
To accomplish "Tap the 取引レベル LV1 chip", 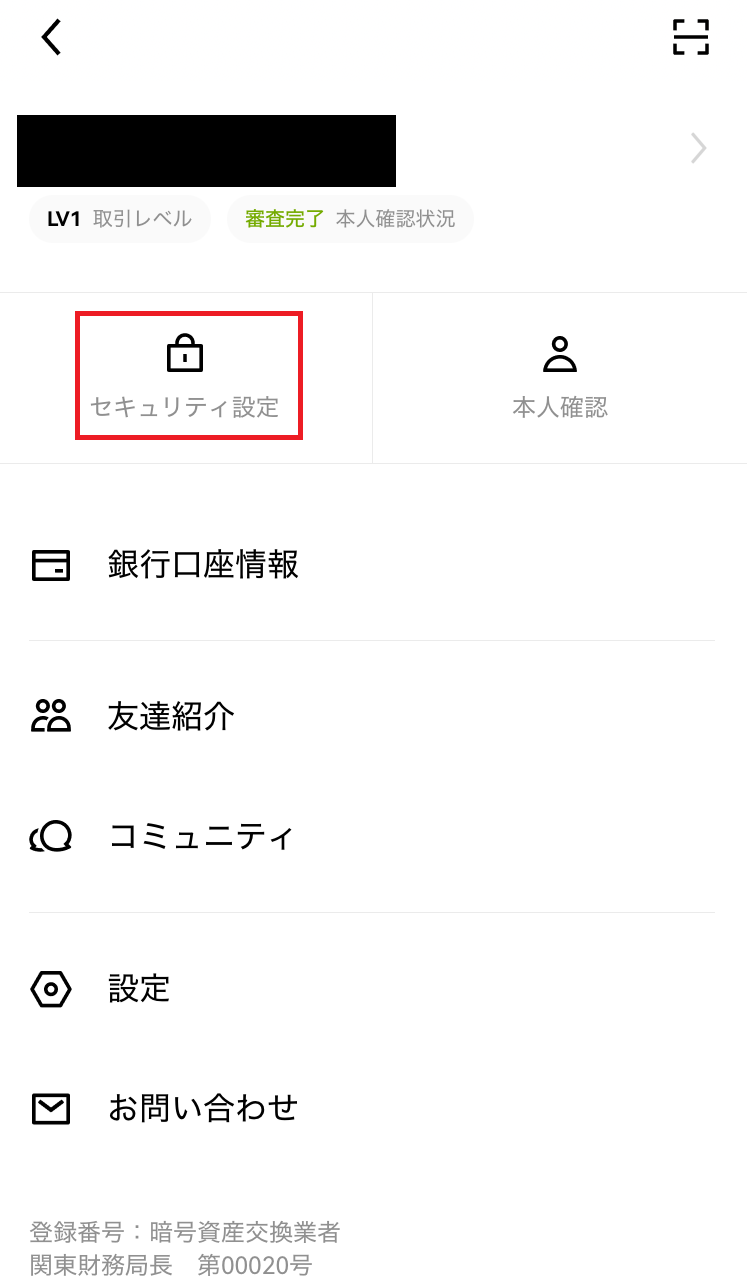I will pyautogui.click(x=119, y=219).
